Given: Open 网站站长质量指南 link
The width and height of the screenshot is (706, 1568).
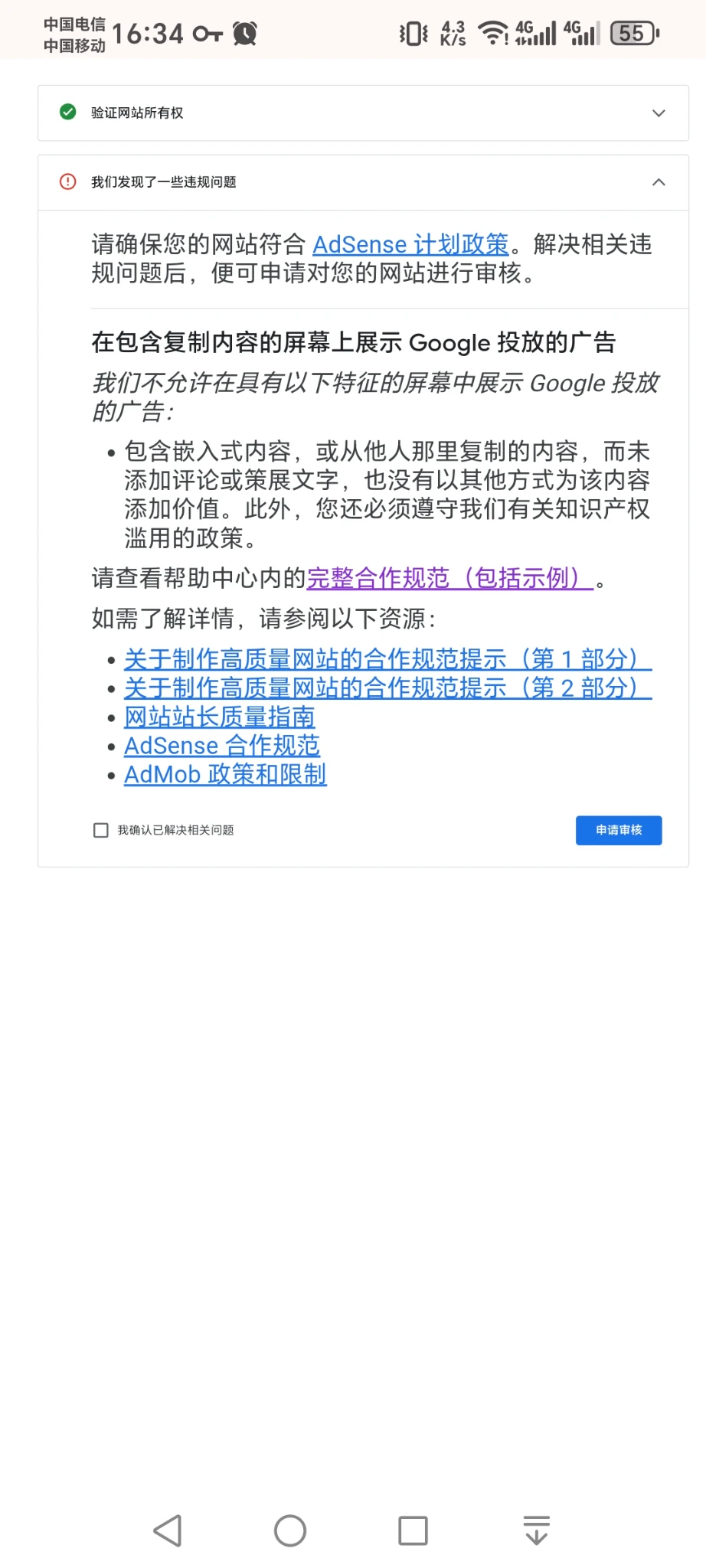Looking at the screenshot, I should 220,717.
